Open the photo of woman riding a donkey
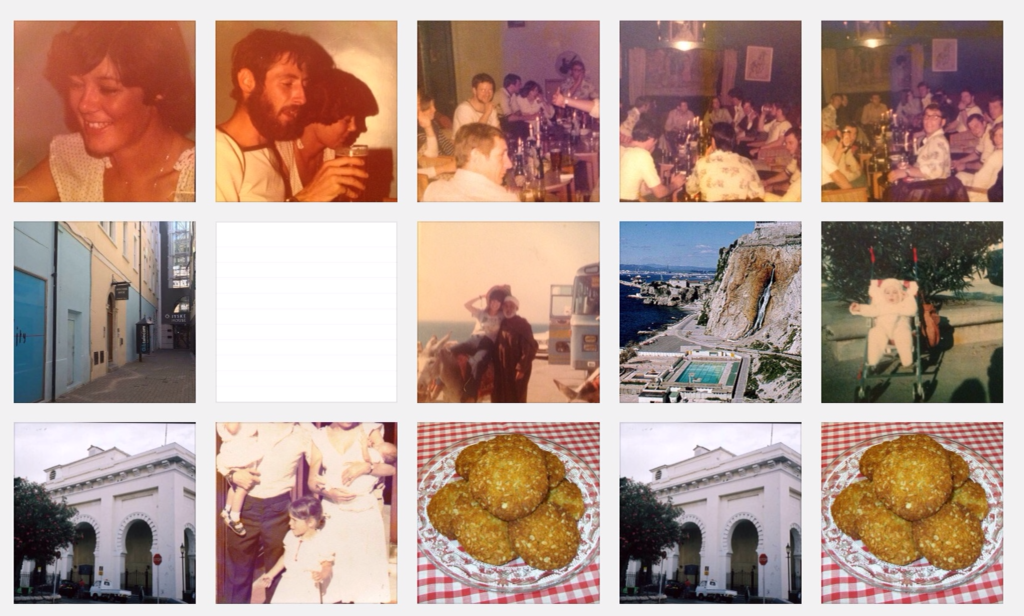 point(508,312)
